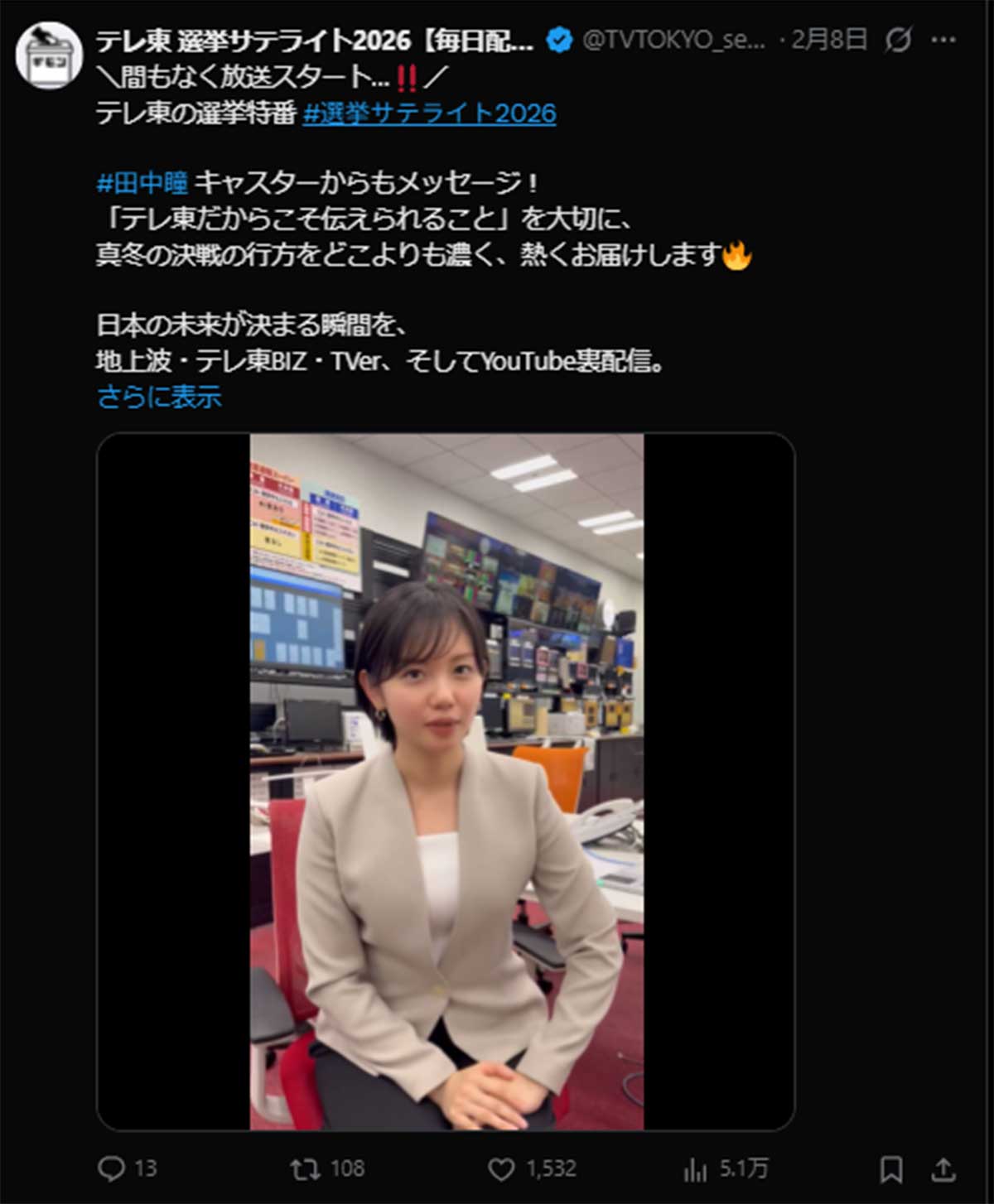
Task: Open the Grok icon beside the date
Action: pyautogui.click(x=898, y=39)
